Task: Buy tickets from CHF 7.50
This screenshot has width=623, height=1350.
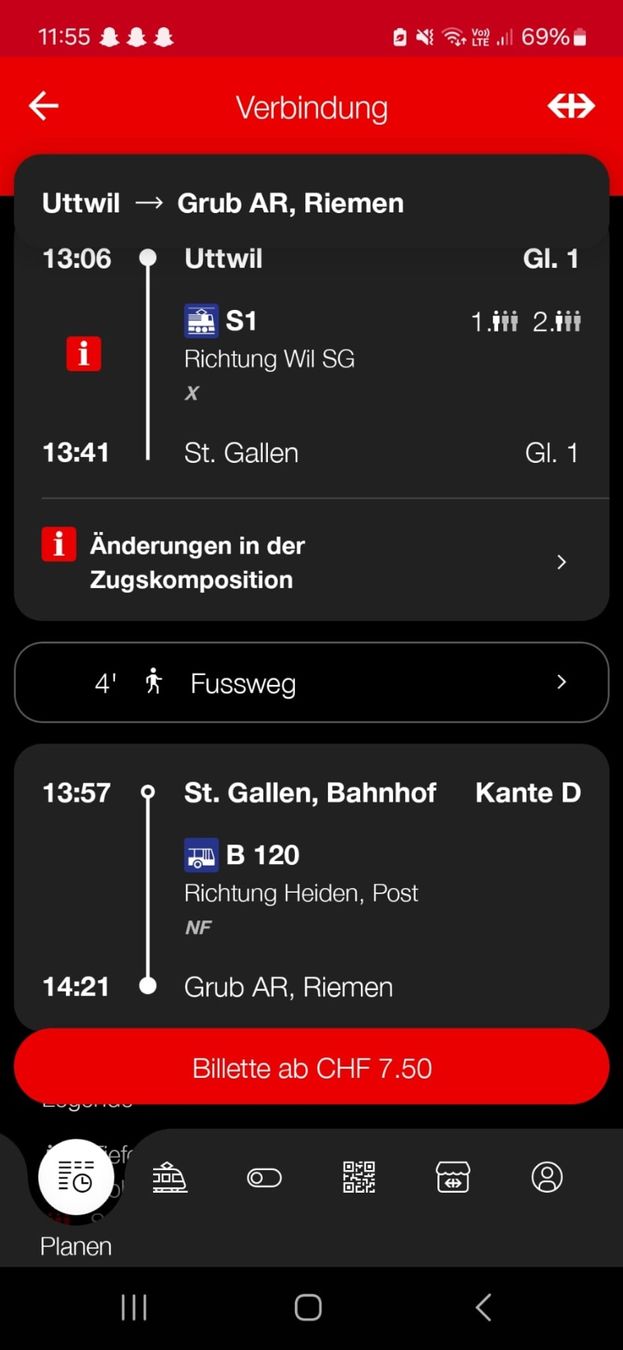Action: coord(311,1067)
